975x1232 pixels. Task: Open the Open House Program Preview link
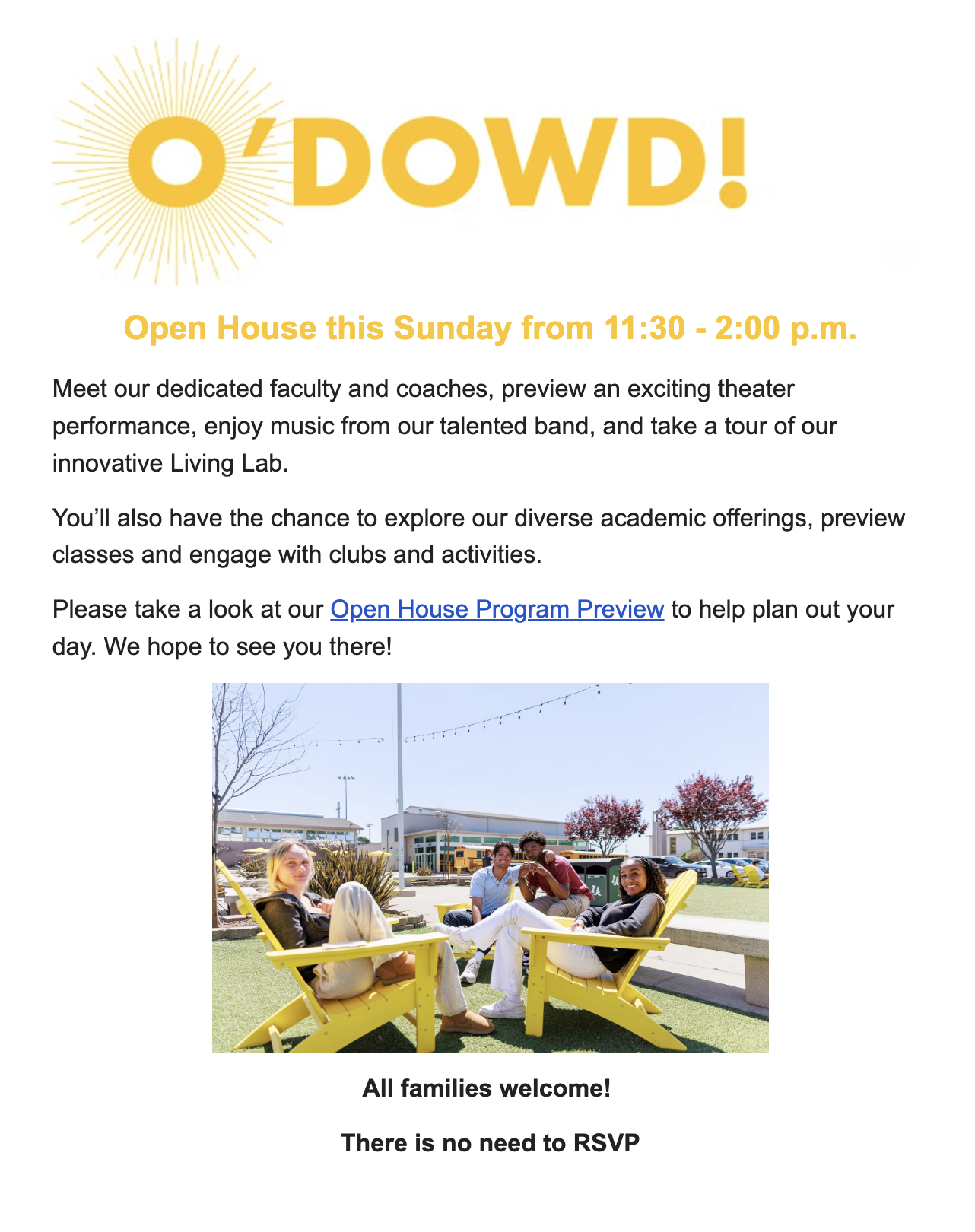(x=497, y=610)
